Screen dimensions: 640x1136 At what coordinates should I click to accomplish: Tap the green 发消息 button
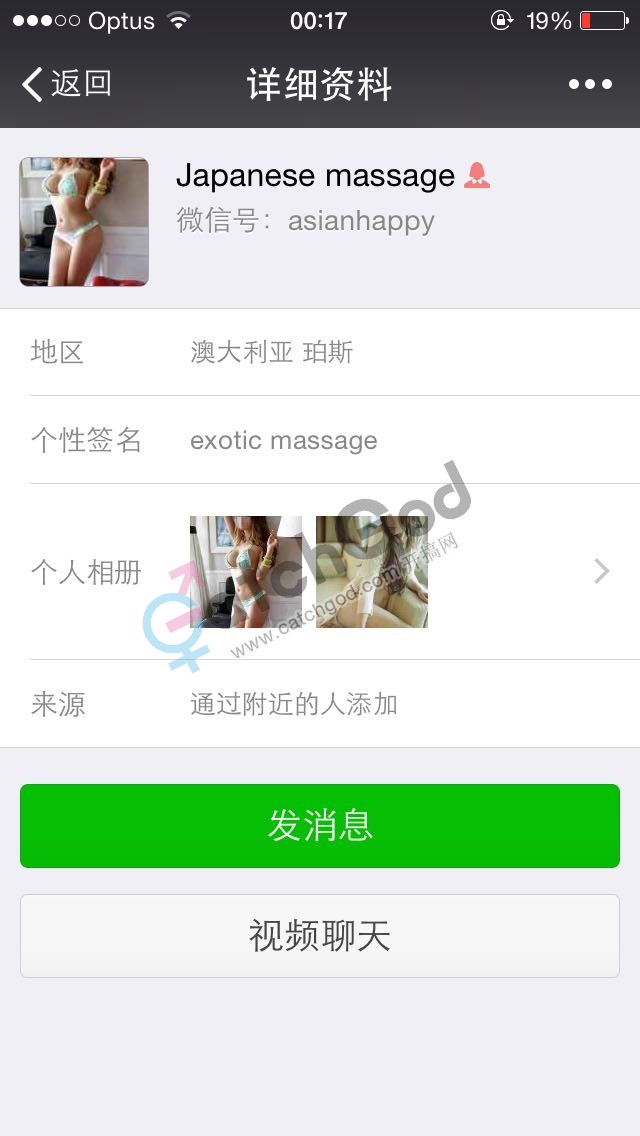[320, 826]
